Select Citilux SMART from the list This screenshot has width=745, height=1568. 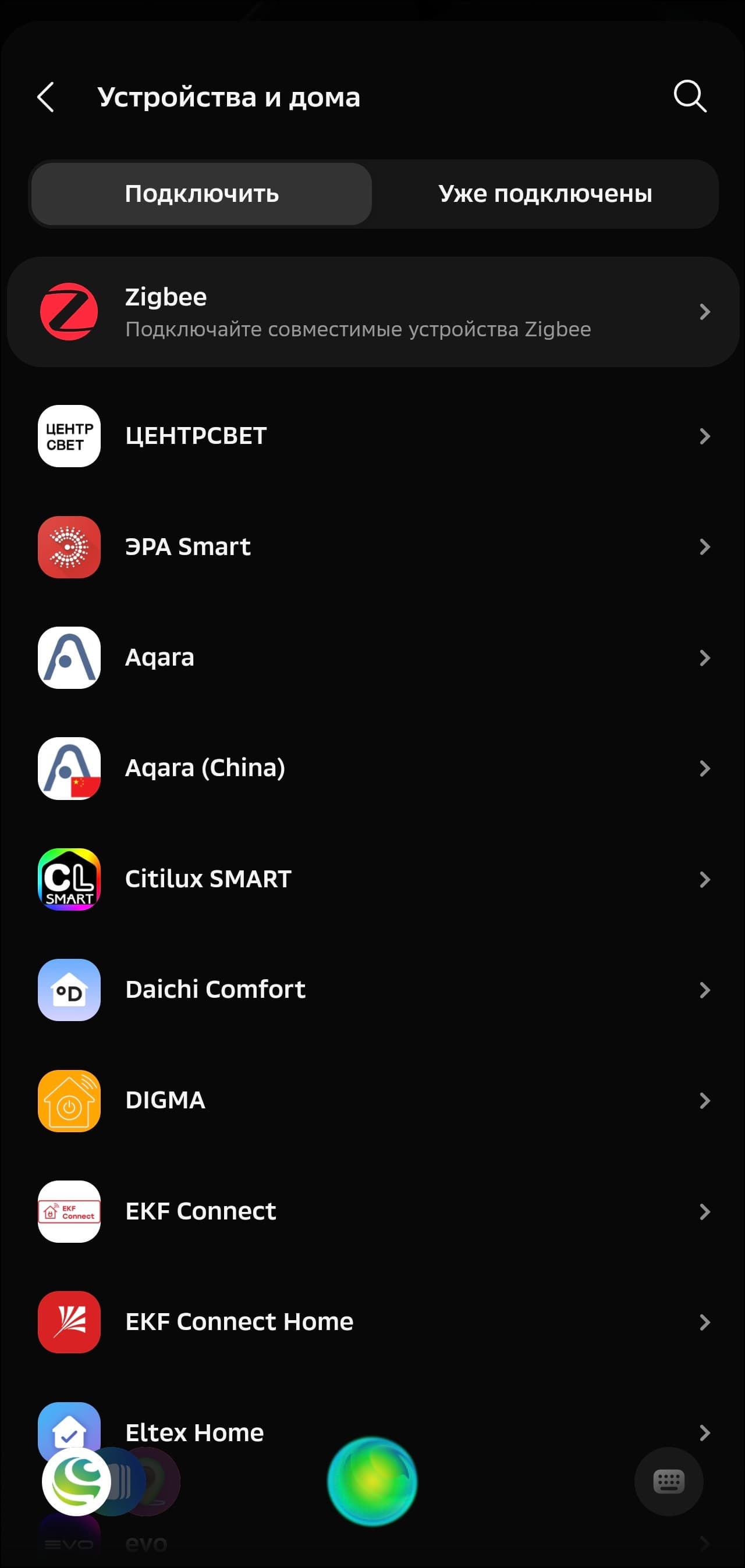[372, 879]
